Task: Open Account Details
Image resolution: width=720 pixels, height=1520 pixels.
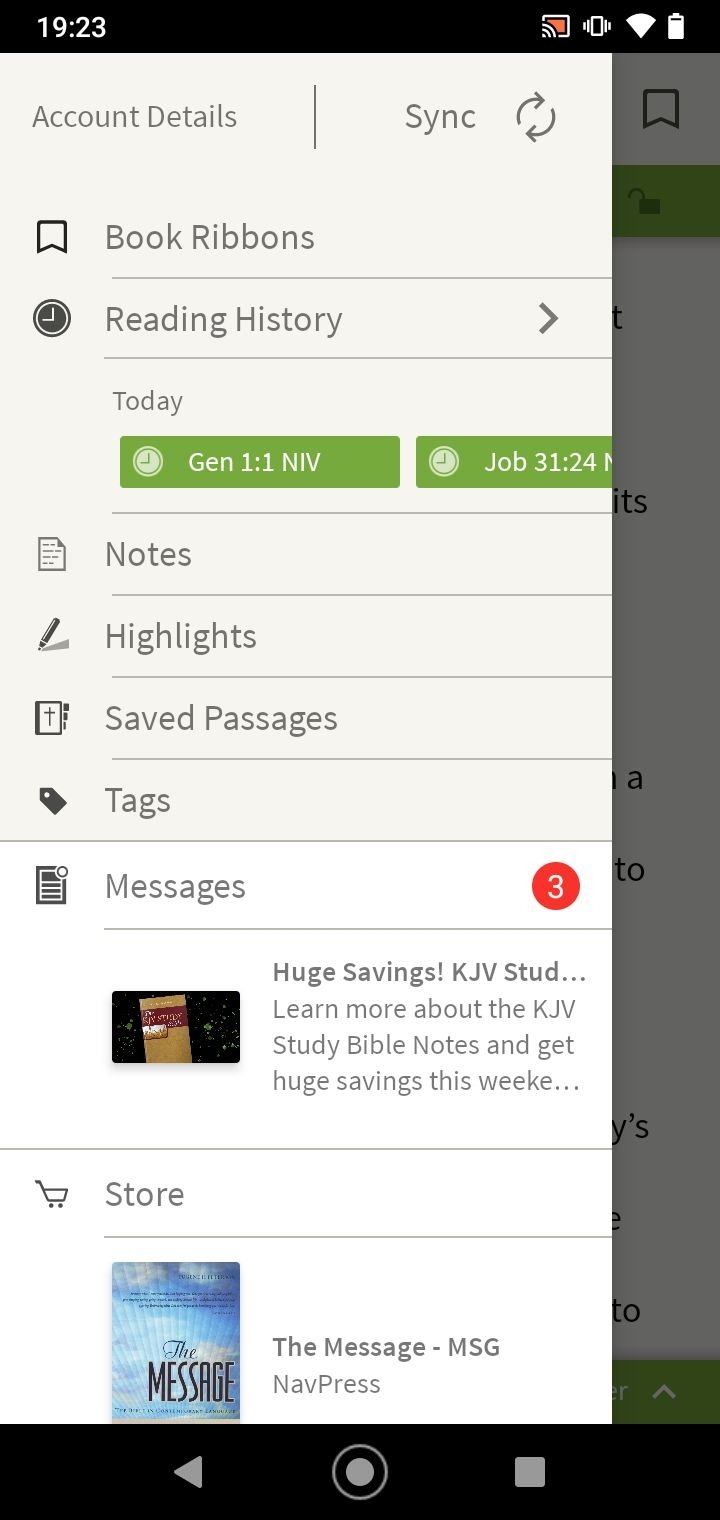Action: 135,117
